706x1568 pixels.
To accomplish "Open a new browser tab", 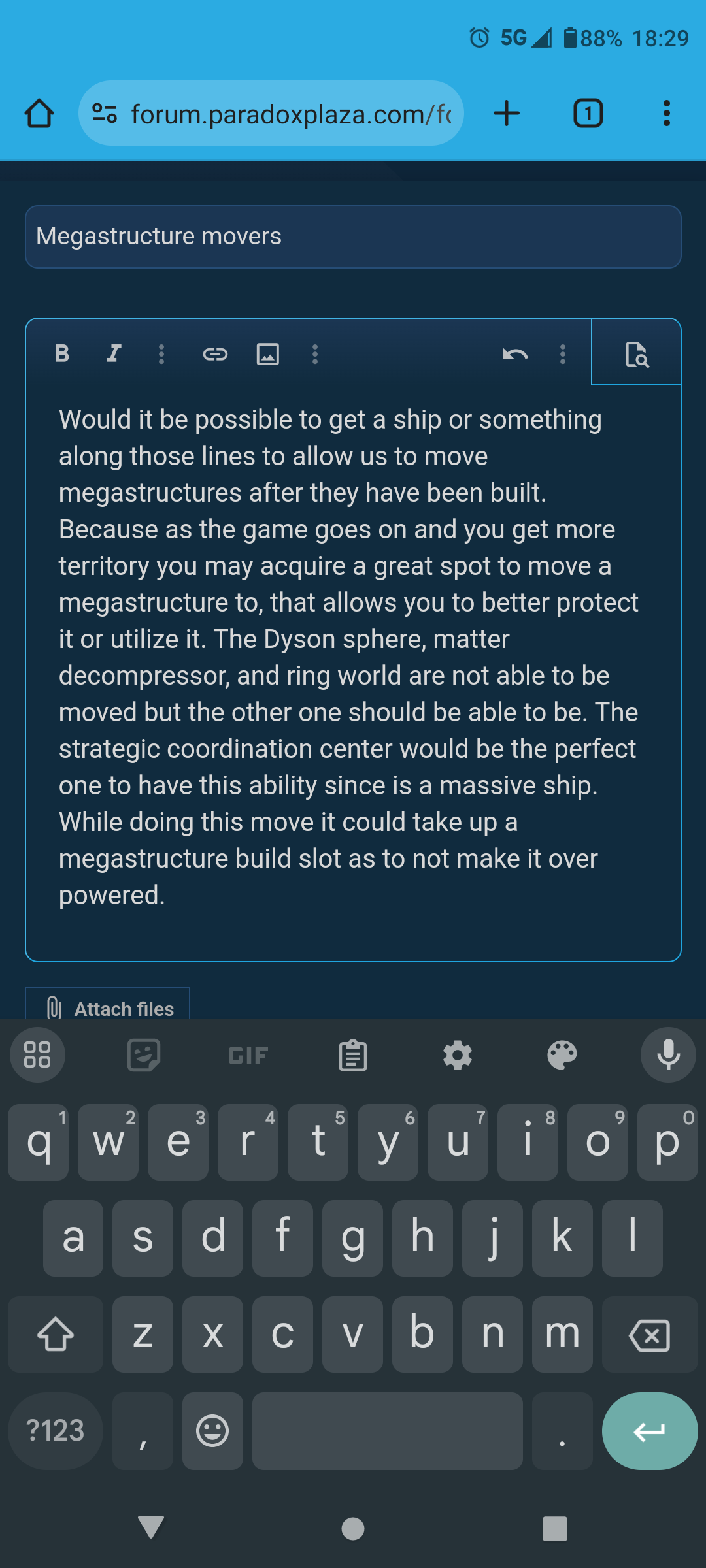I will click(507, 113).
